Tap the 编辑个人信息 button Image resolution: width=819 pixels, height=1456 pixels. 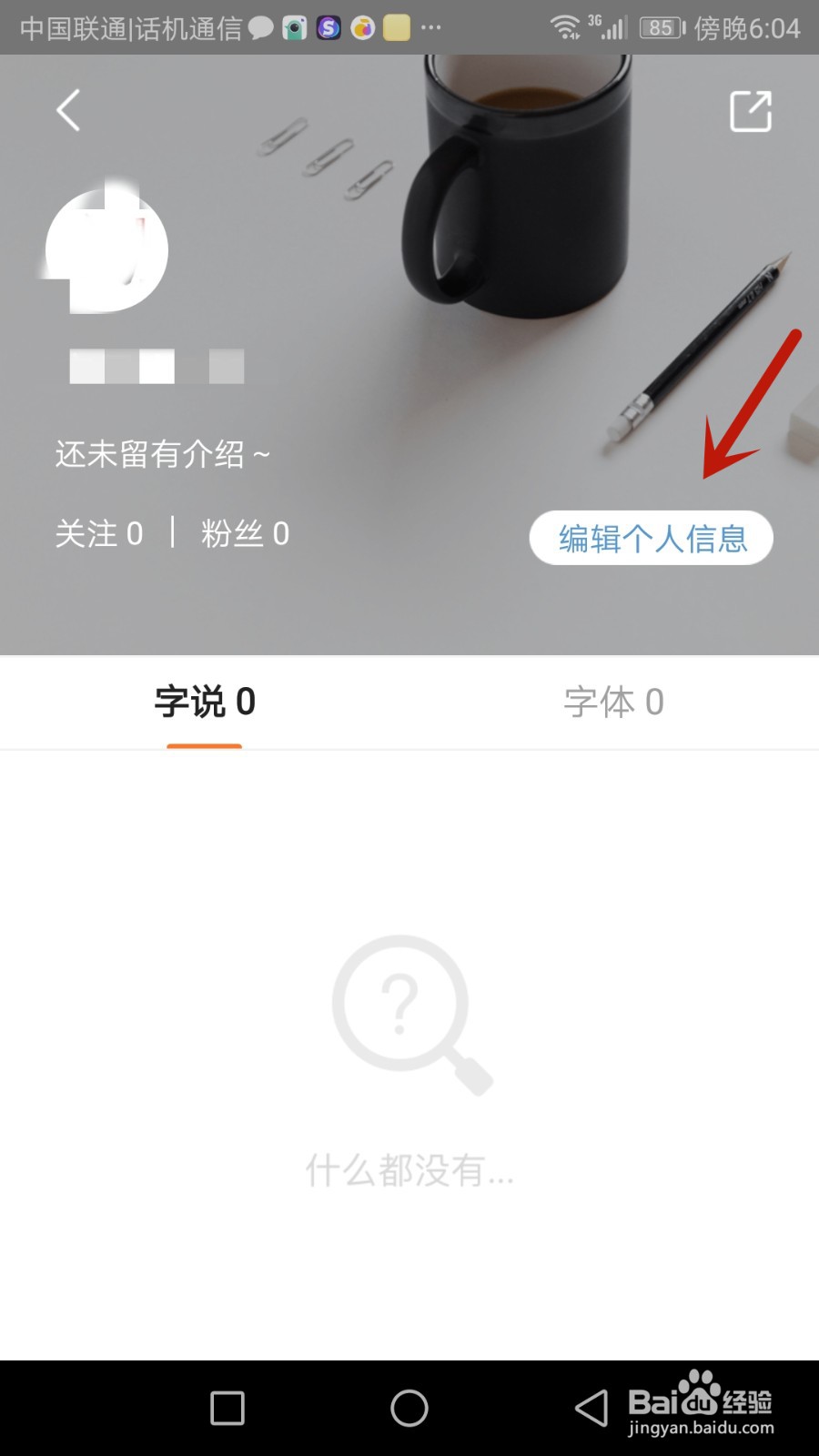pos(651,538)
